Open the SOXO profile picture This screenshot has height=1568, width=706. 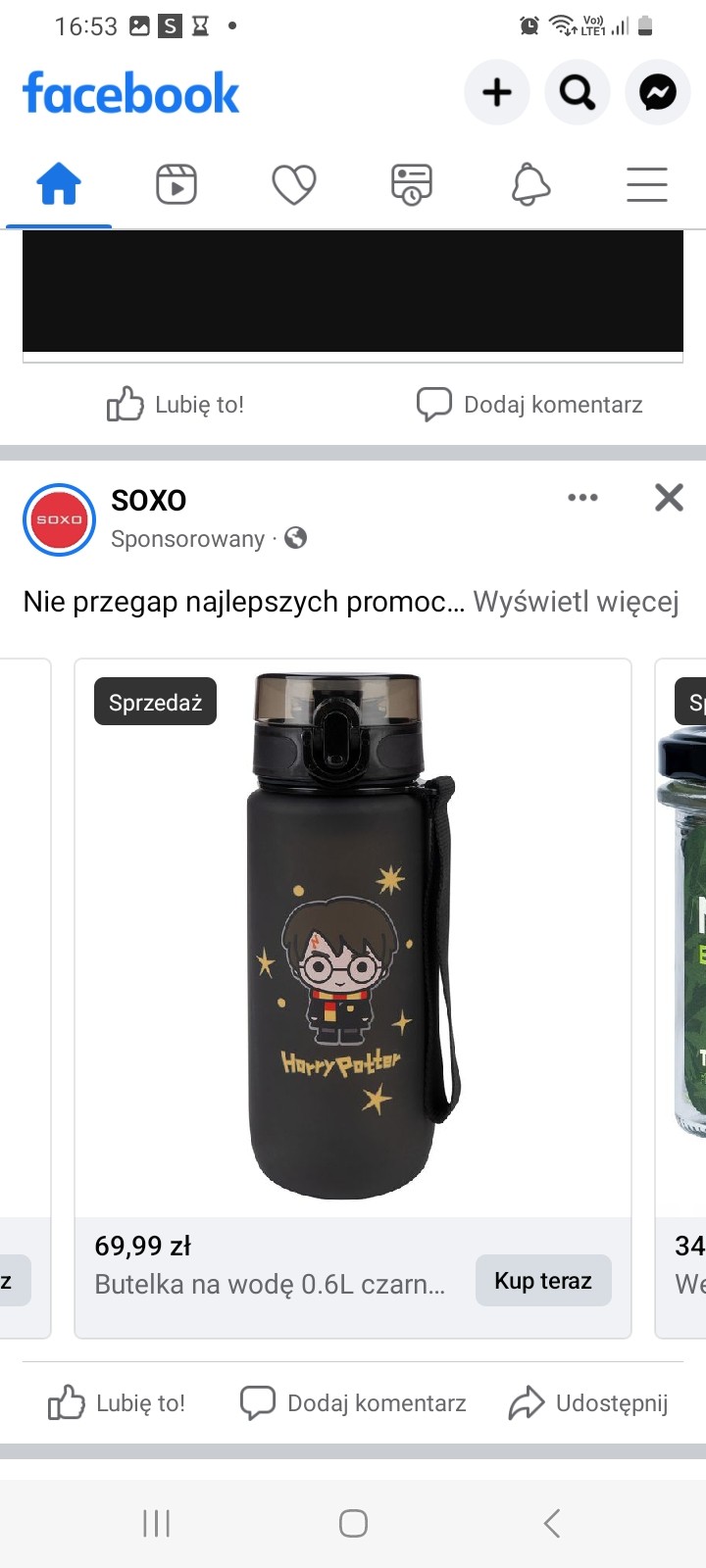[59, 519]
